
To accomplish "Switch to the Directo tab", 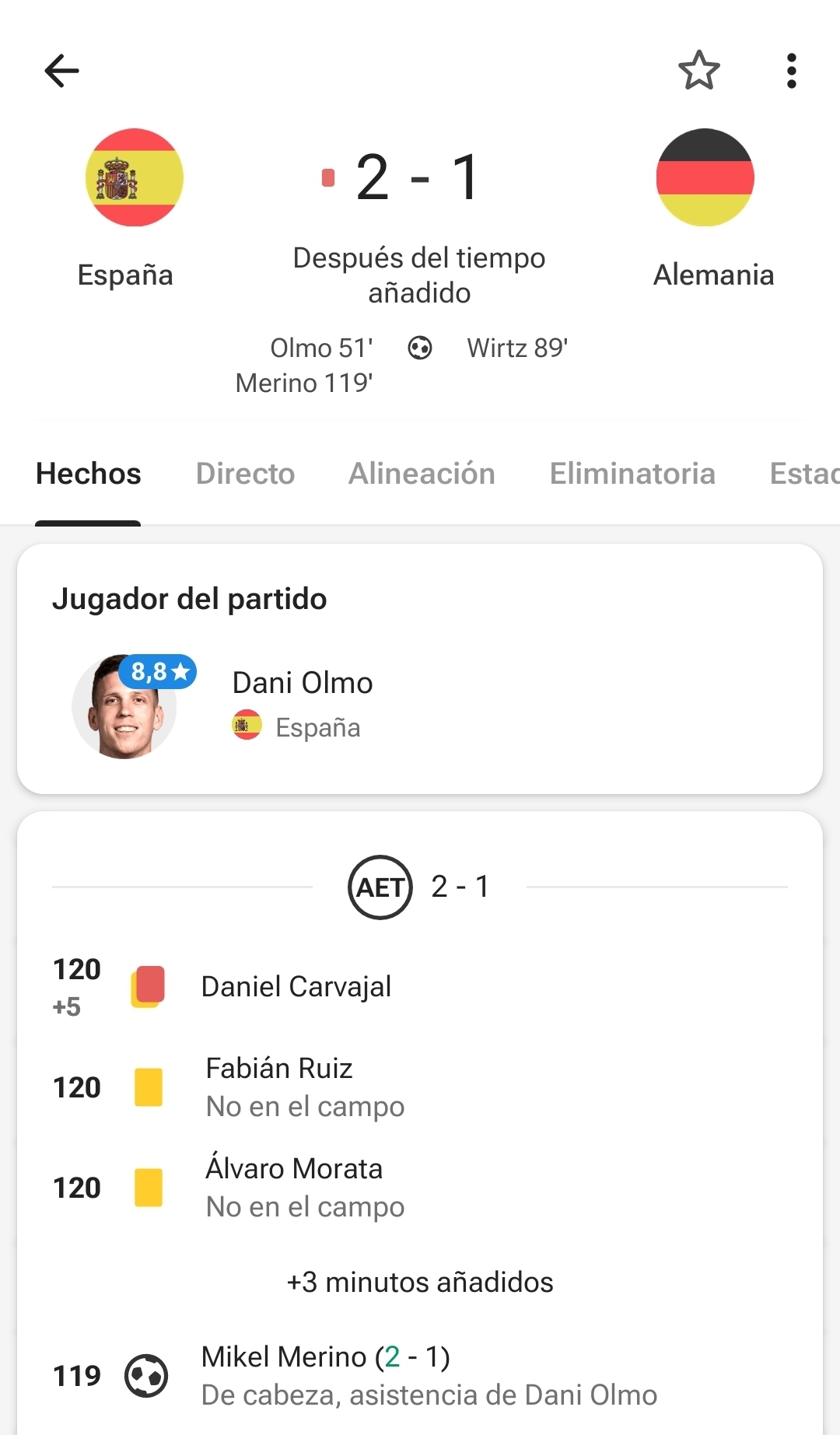I will (245, 474).
